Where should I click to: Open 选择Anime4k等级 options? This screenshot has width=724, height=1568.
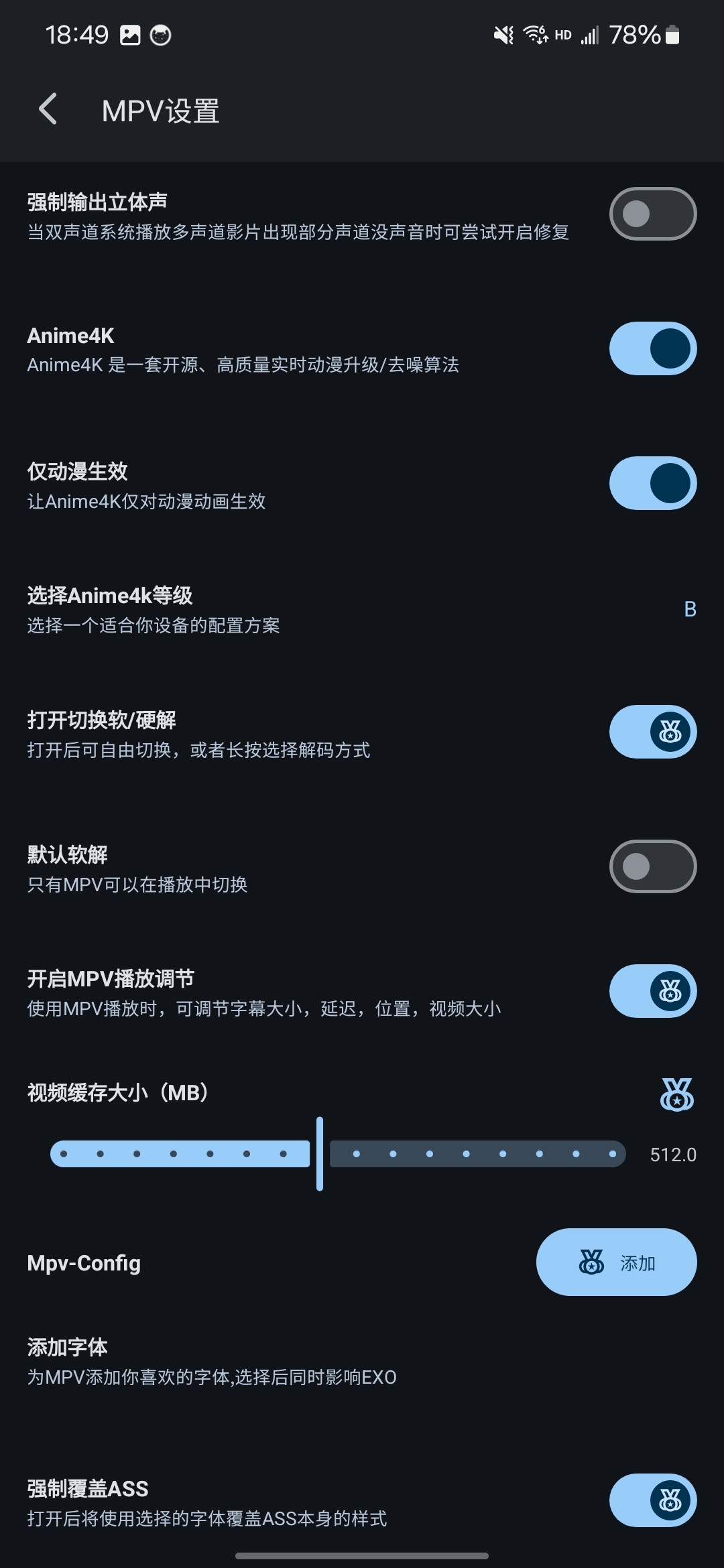pos(362,609)
